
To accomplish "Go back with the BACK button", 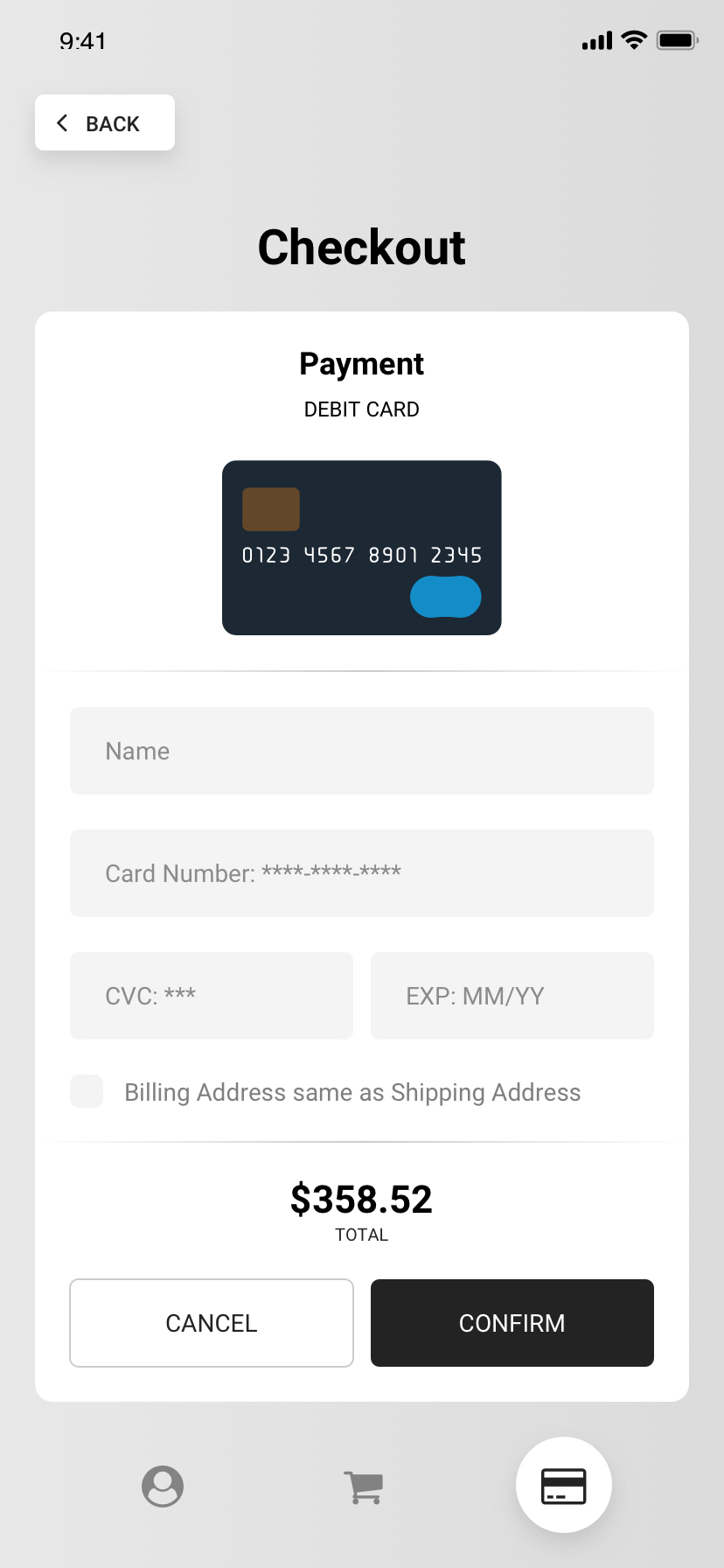I will [x=105, y=123].
